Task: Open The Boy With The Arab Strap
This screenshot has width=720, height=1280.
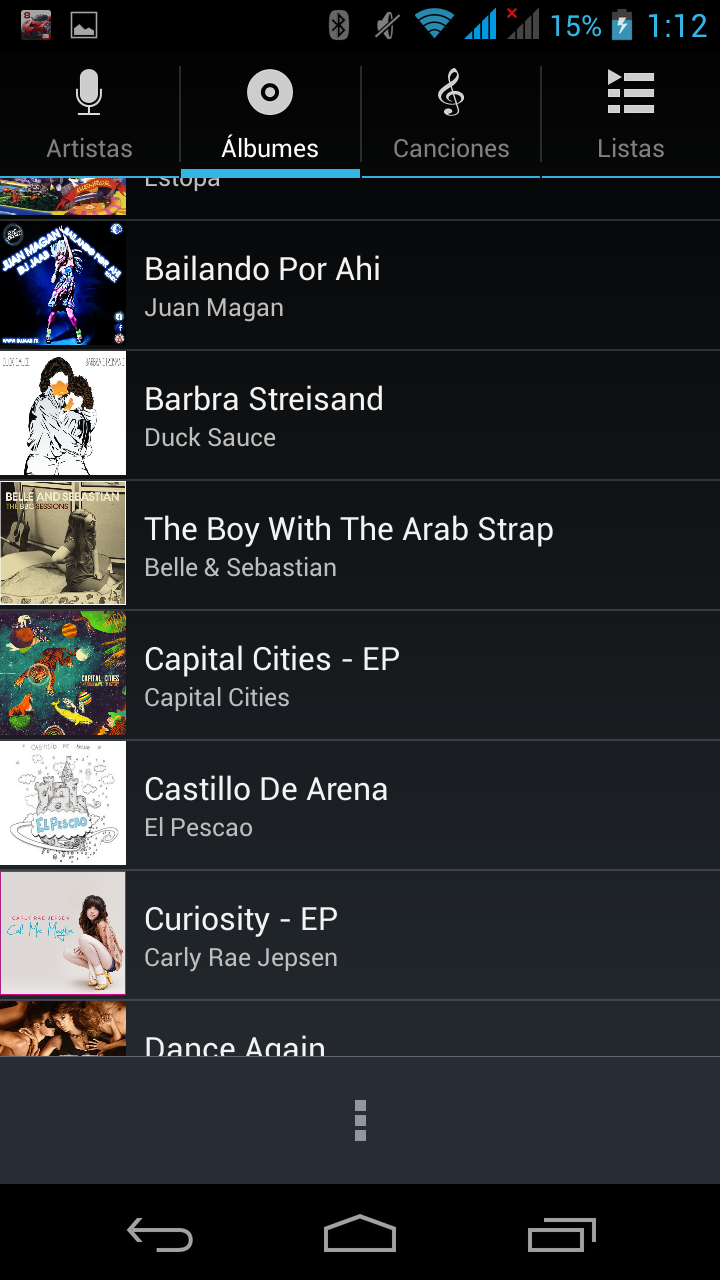Action: pyautogui.click(x=360, y=546)
